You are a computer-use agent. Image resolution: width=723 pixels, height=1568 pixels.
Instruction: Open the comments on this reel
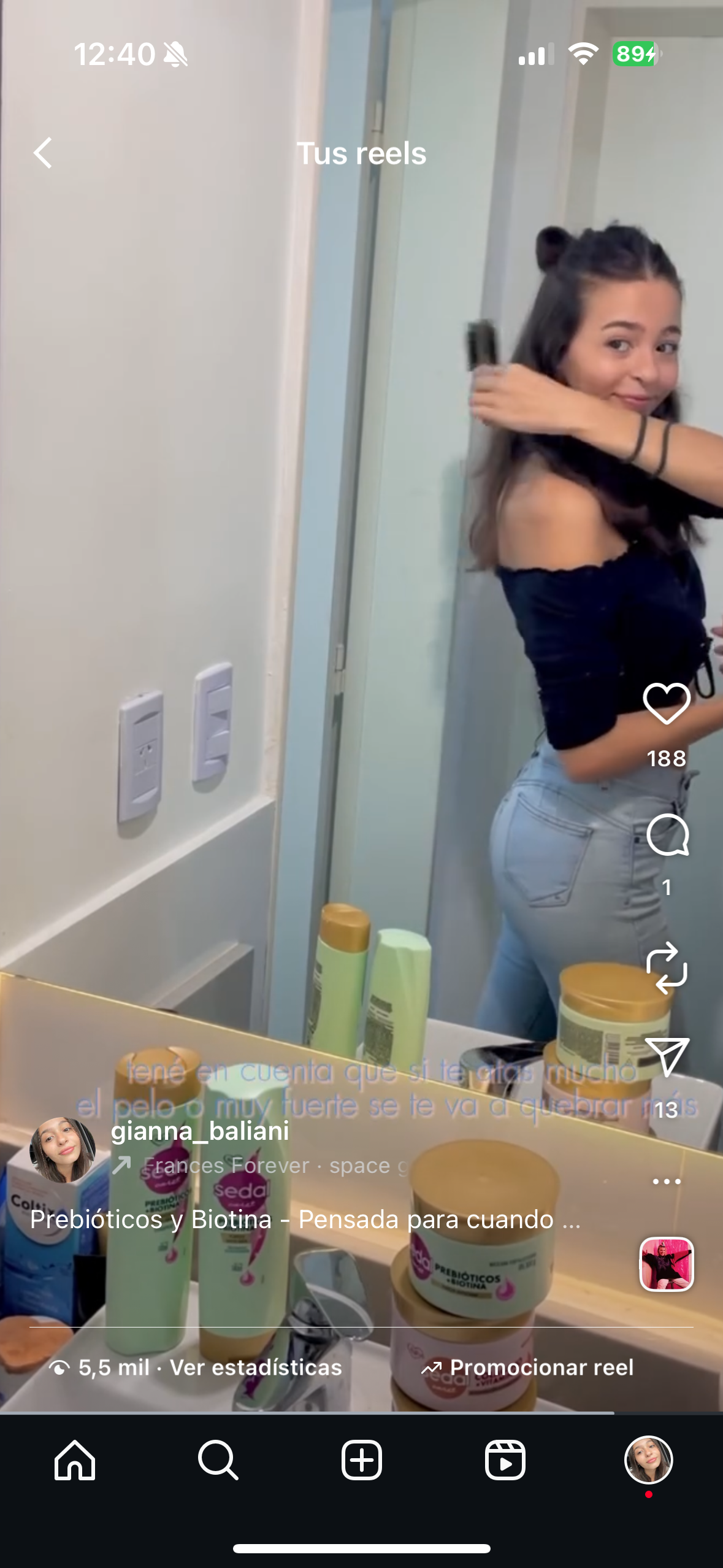pyautogui.click(x=667, y=836)
